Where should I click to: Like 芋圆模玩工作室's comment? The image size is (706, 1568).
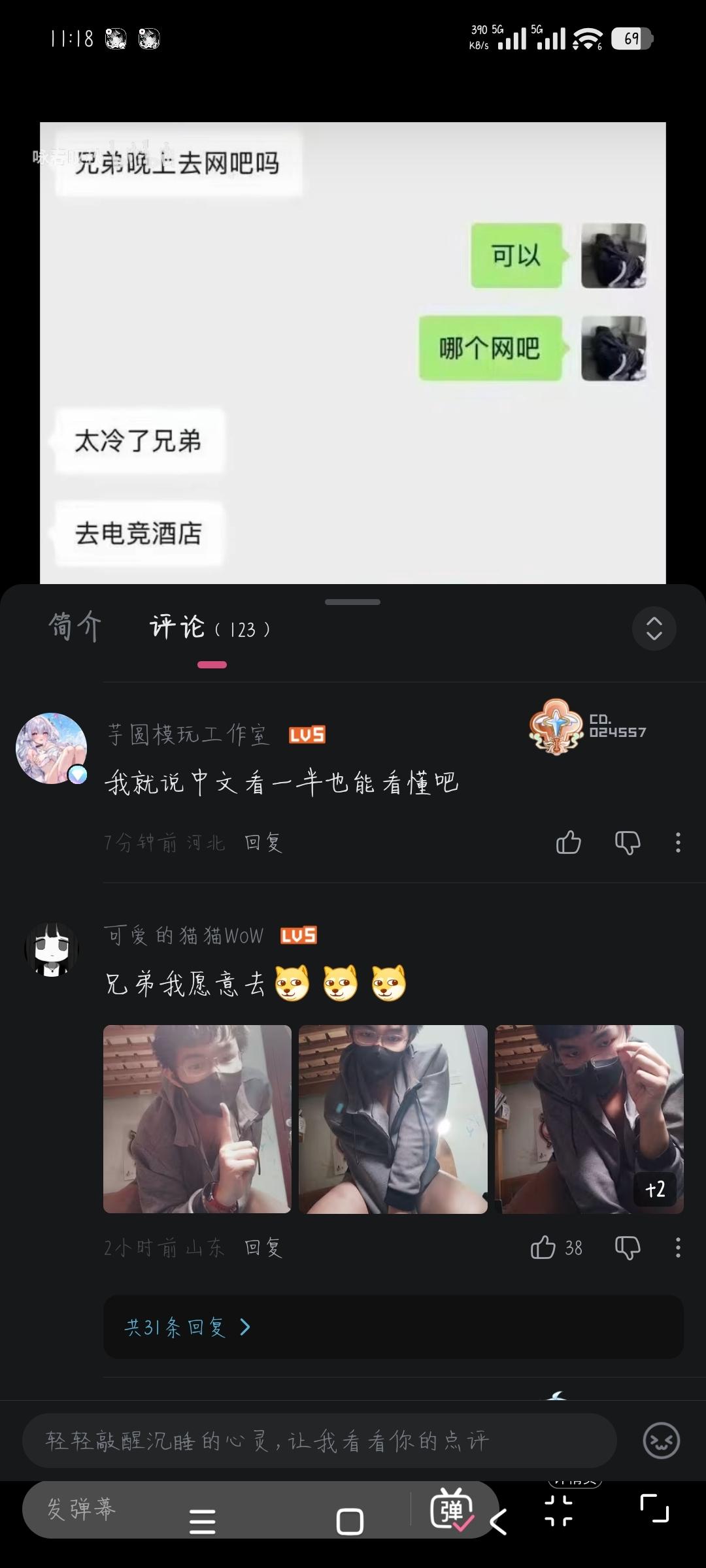click(x=568, y=843)
